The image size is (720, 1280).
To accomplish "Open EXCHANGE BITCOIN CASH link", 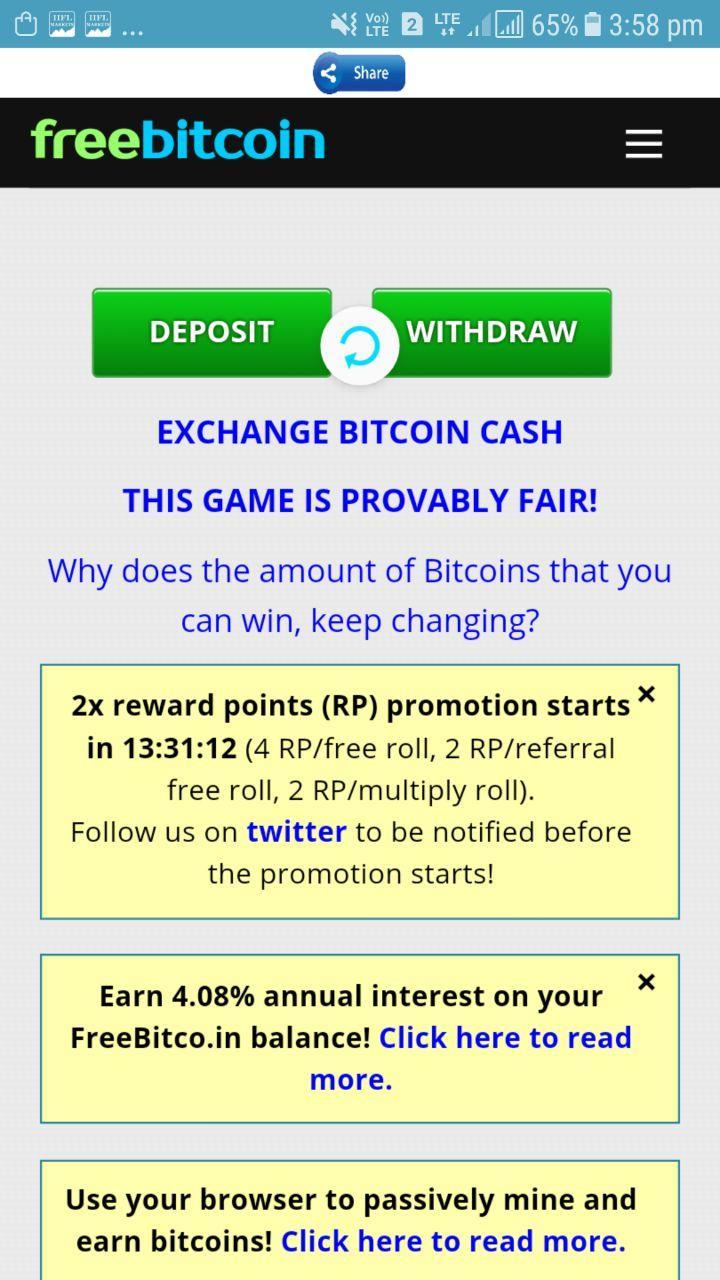I will click(360, 432).
